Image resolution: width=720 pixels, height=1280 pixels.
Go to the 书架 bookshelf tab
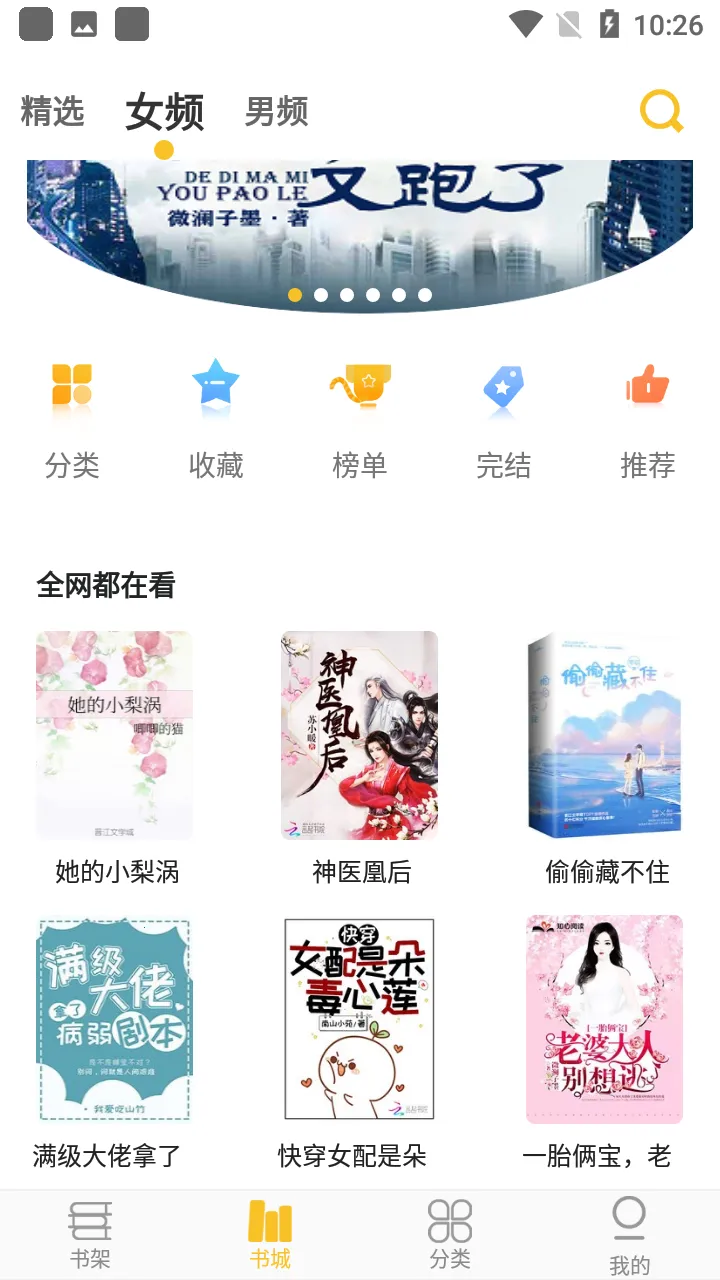[x=90, y=1235]
